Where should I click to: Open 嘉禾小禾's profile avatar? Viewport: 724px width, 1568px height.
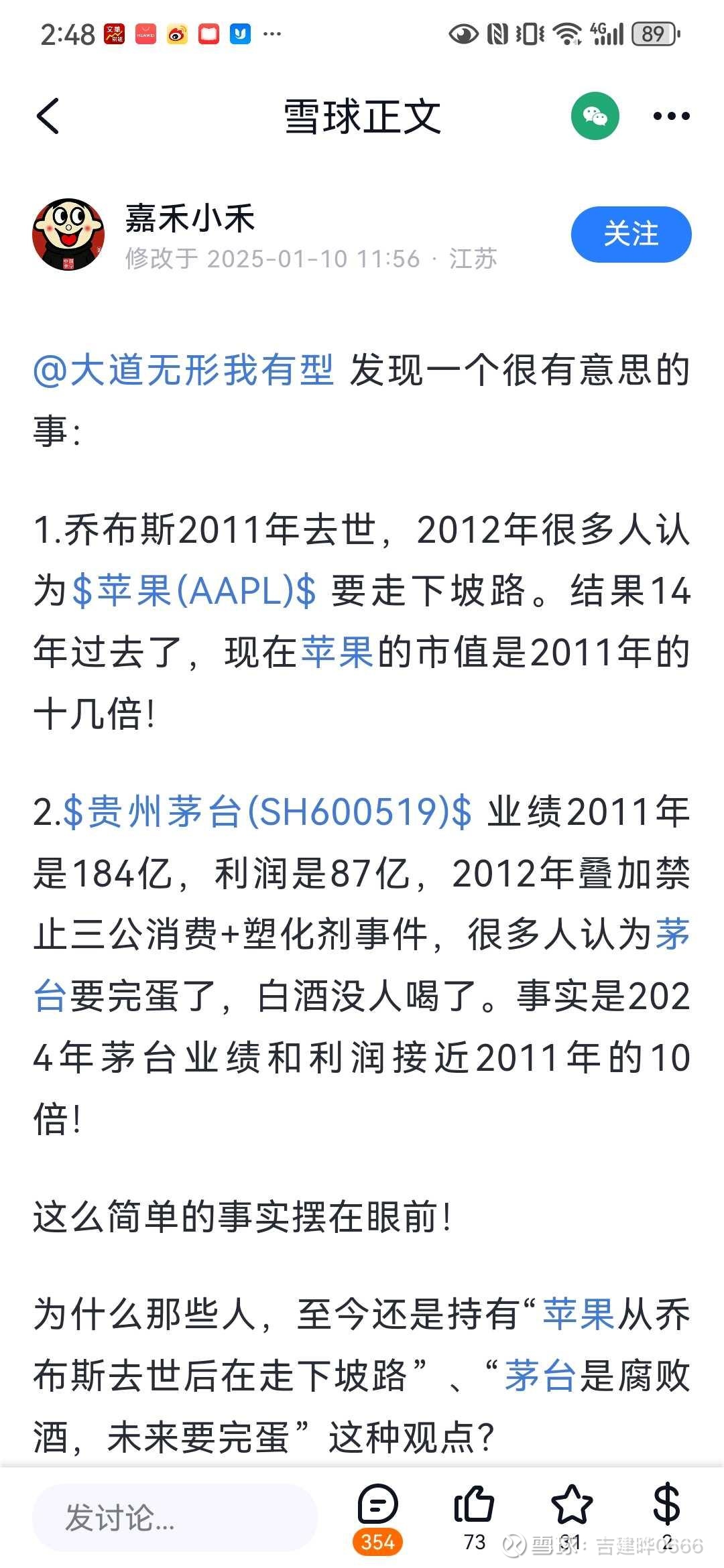click(x=68, y=235)
